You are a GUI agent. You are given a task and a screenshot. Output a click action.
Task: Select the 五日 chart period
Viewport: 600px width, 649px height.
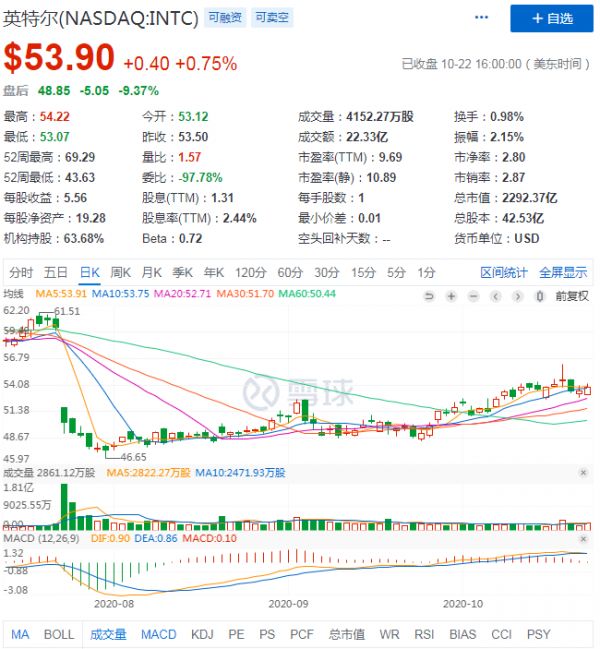coord(56,272)
